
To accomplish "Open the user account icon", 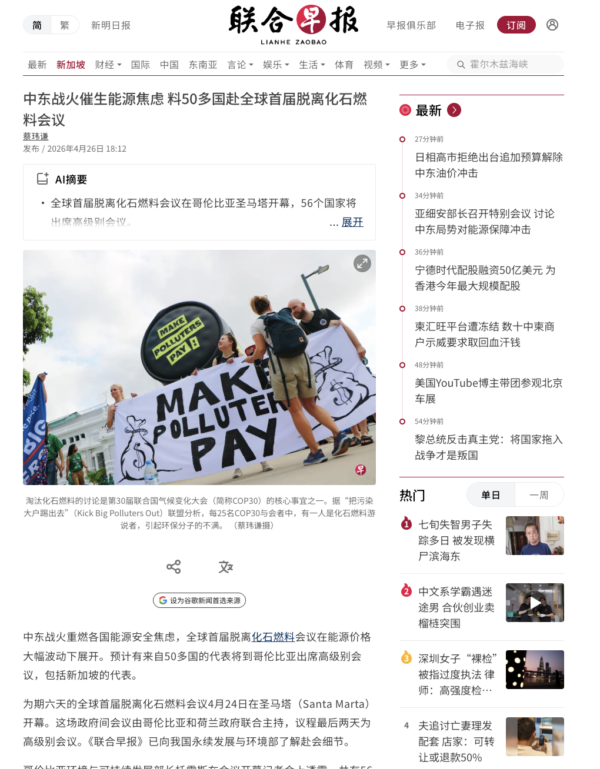I will (552, 25).
